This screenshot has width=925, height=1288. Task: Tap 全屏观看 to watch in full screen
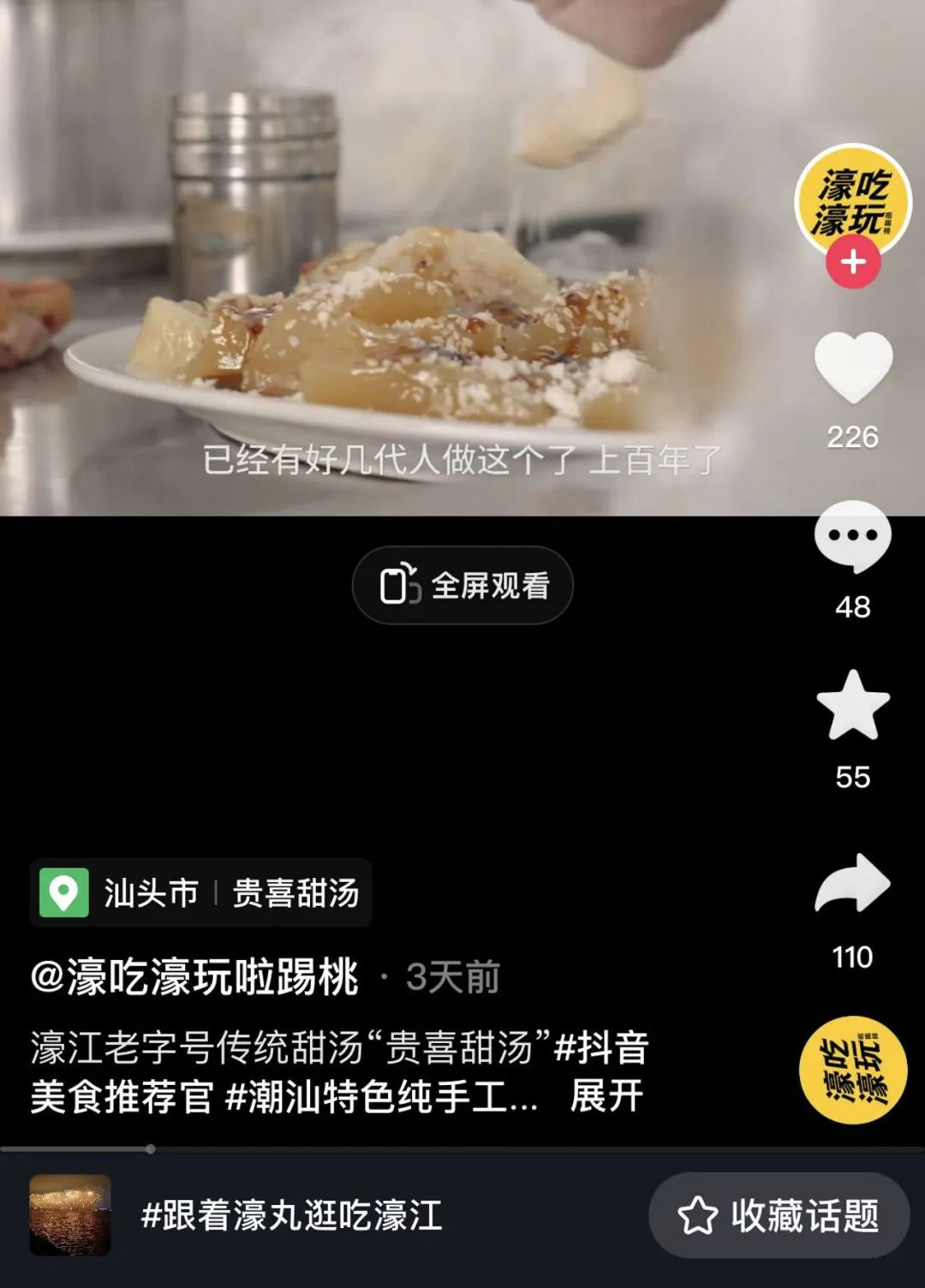pyautogui.click(x=462, y=586)
